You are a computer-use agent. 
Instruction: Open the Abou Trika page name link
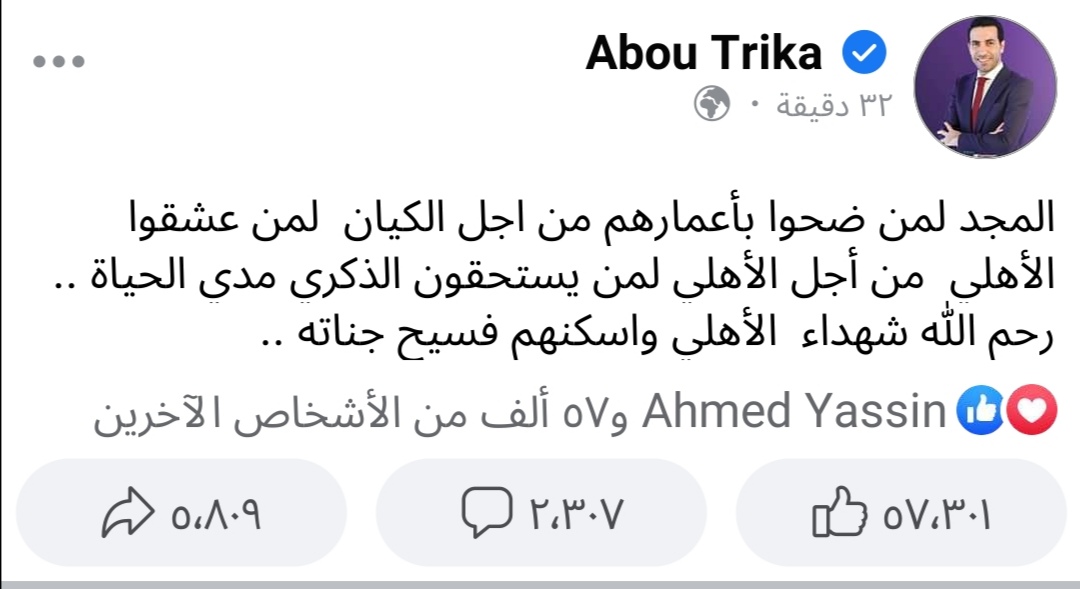click(x=703, y=53)
